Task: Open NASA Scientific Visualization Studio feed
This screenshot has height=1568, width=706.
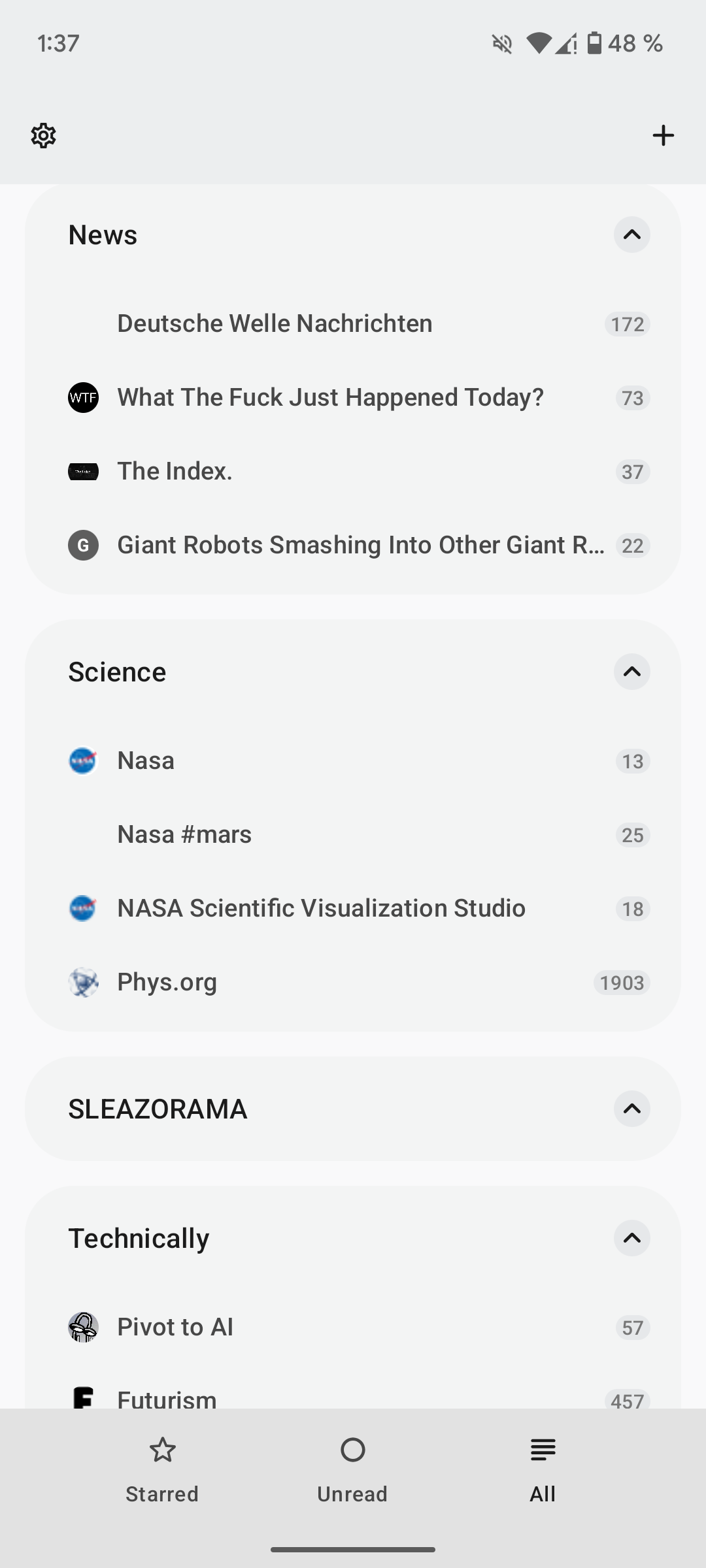Action: (353, 908)
